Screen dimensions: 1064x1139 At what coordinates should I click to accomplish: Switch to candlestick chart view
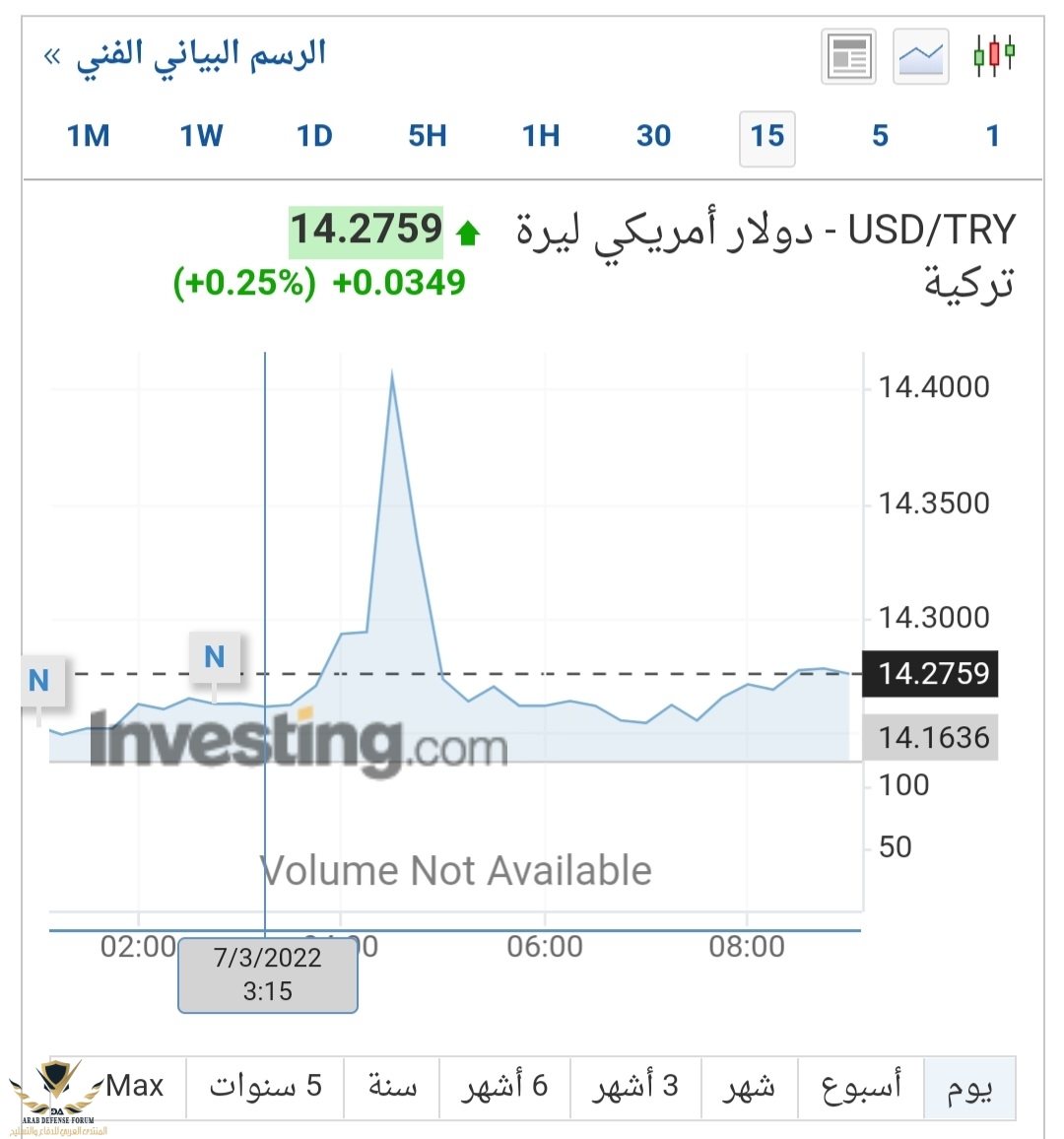(993, 56)
